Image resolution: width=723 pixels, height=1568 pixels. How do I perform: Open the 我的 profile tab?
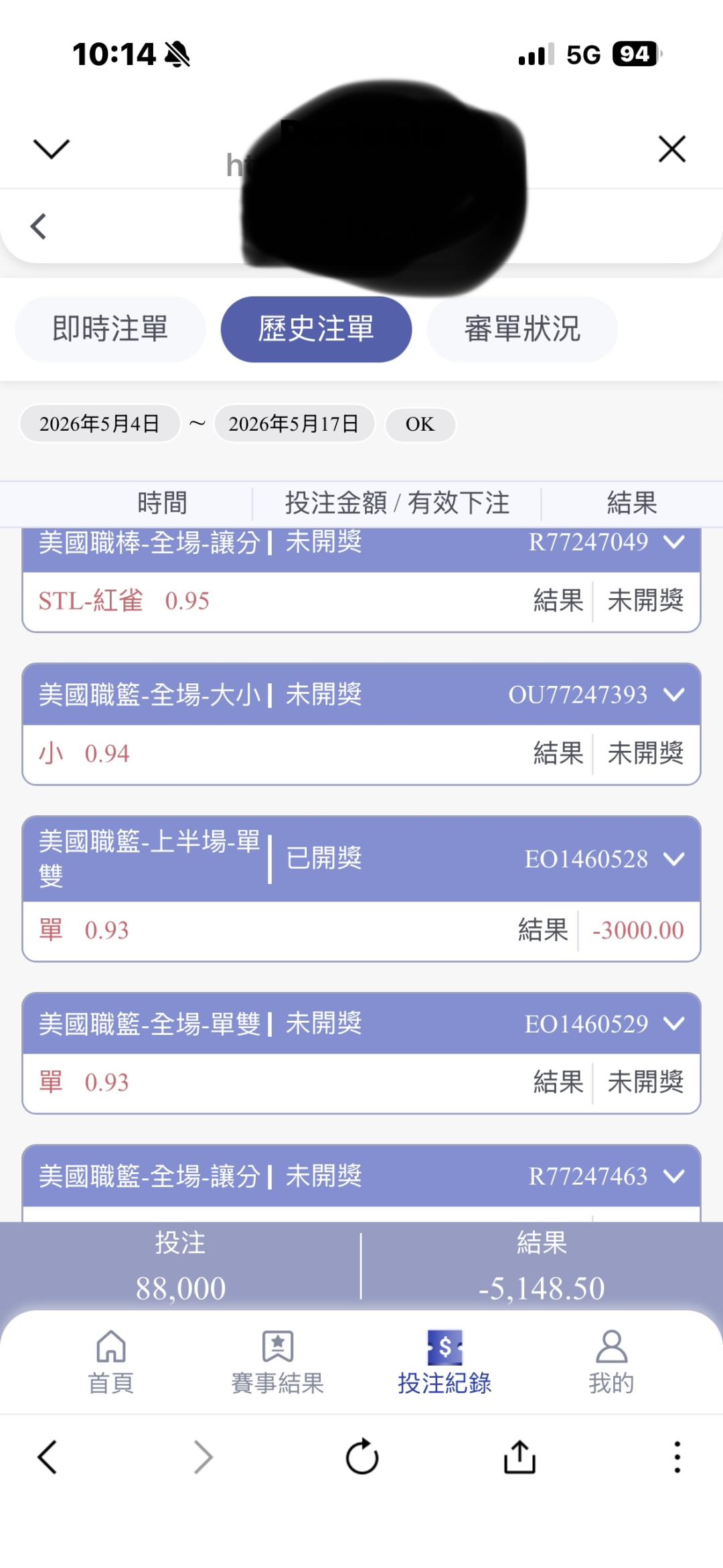pyautogui.click(x=611, y=1362)
